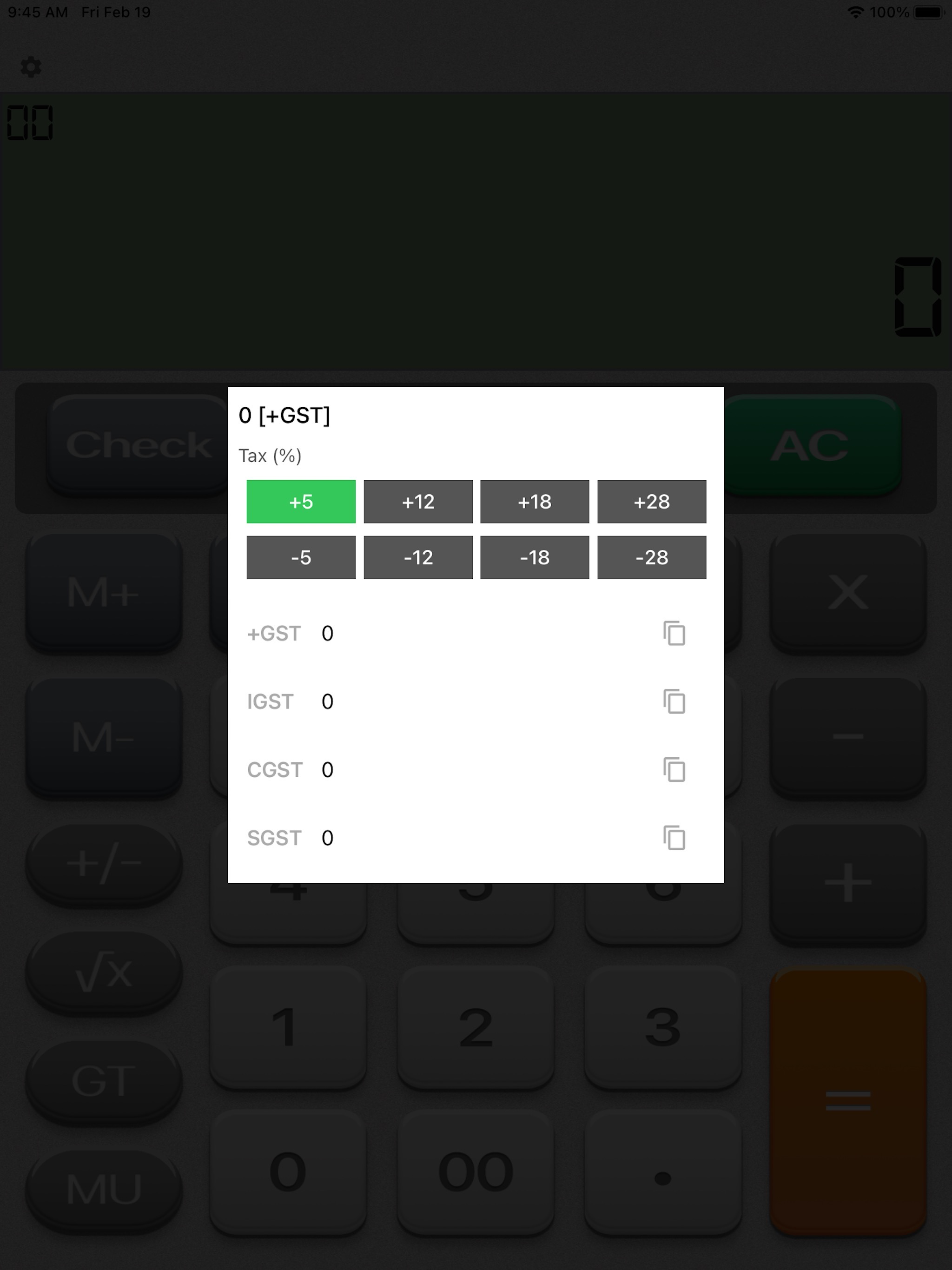
Task: Copy the CGST value
Action: pyautogui.click(x=674, y=770)
